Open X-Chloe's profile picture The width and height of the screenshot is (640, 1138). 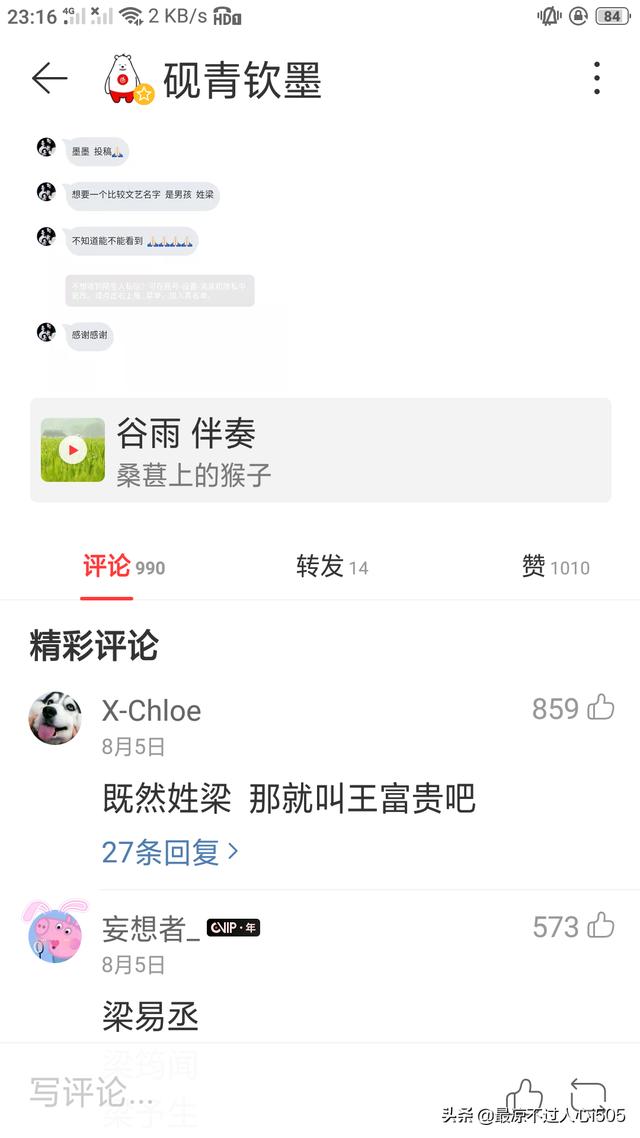point(55,718)
